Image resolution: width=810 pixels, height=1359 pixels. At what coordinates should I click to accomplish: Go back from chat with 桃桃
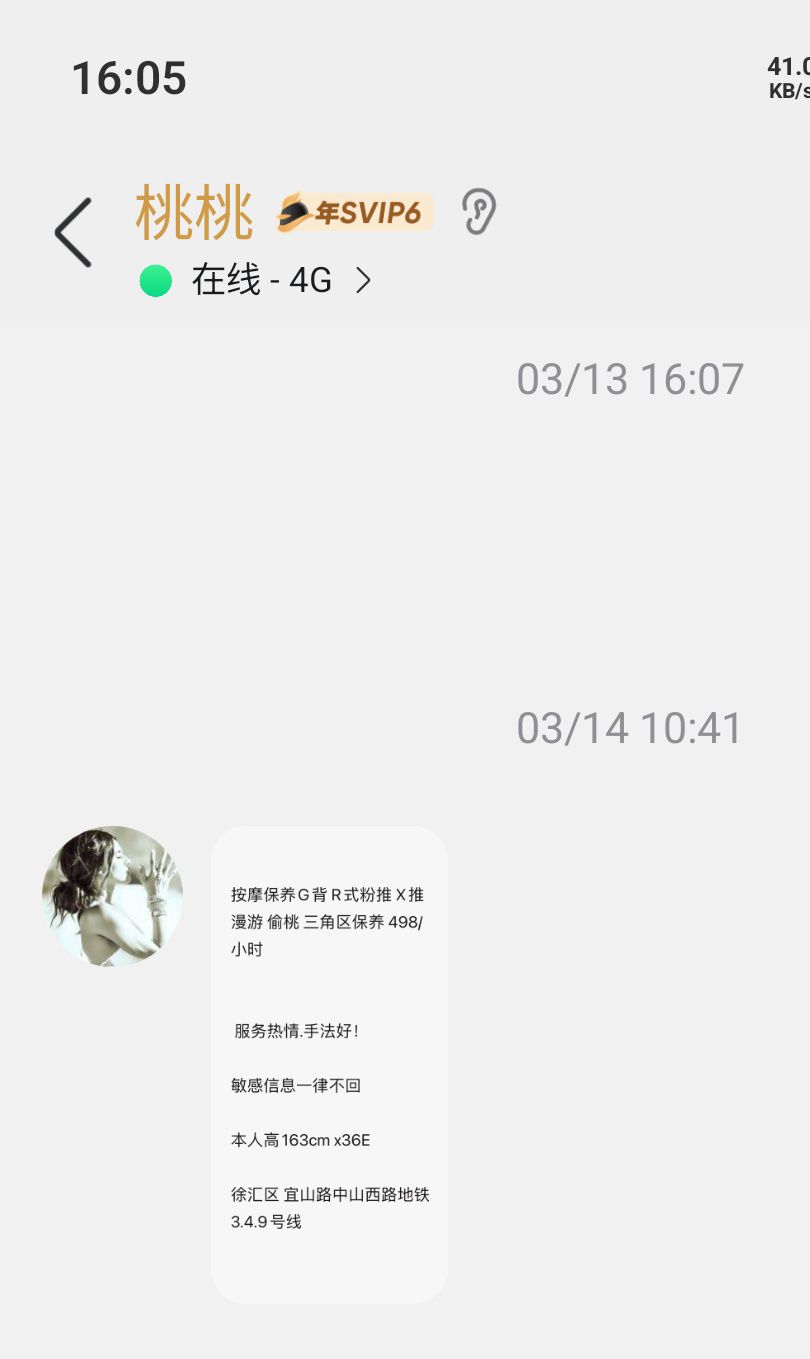click(x=73, y=232)
